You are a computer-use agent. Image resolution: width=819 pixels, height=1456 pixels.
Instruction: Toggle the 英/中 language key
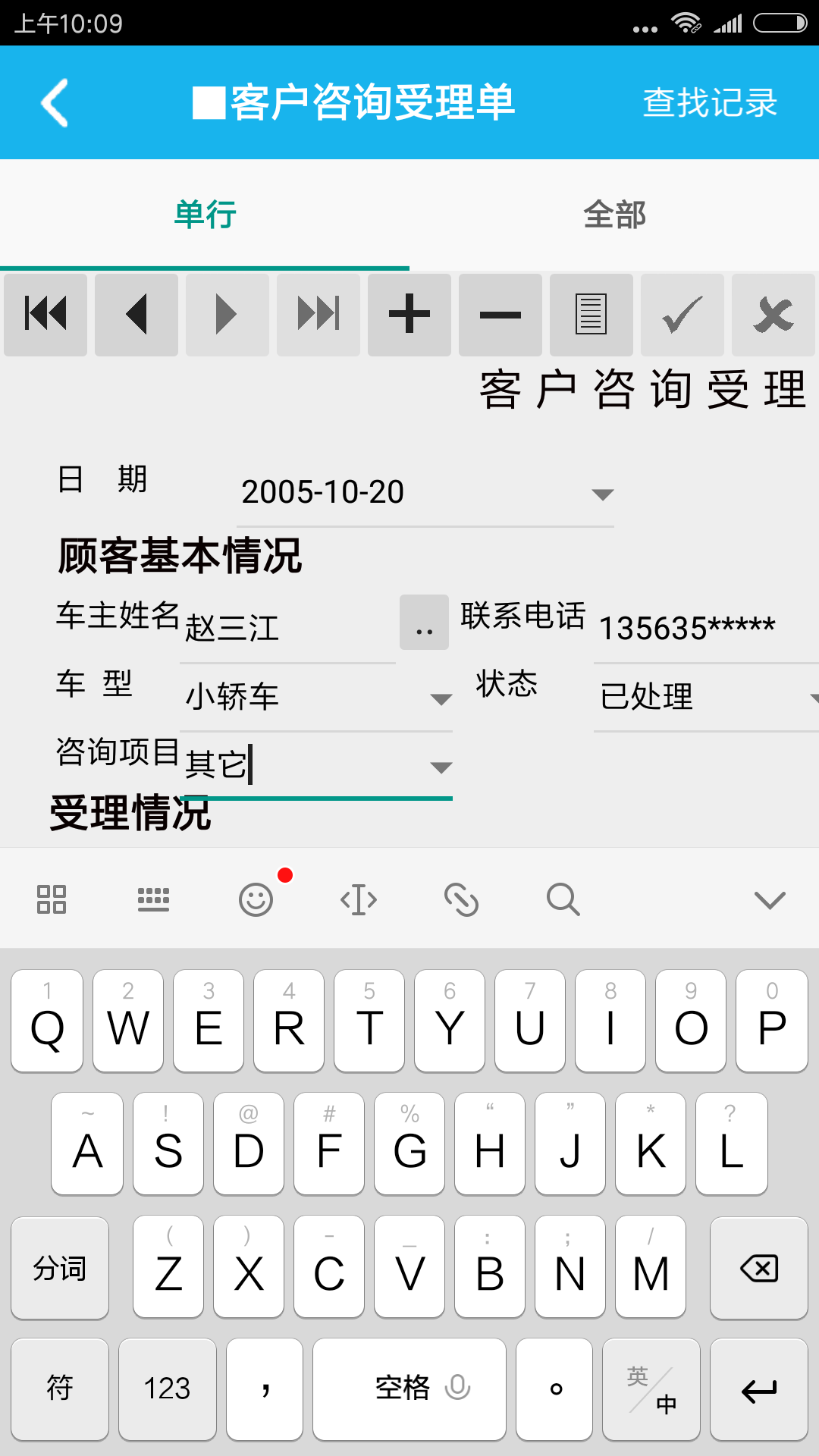coord(651,1389)
